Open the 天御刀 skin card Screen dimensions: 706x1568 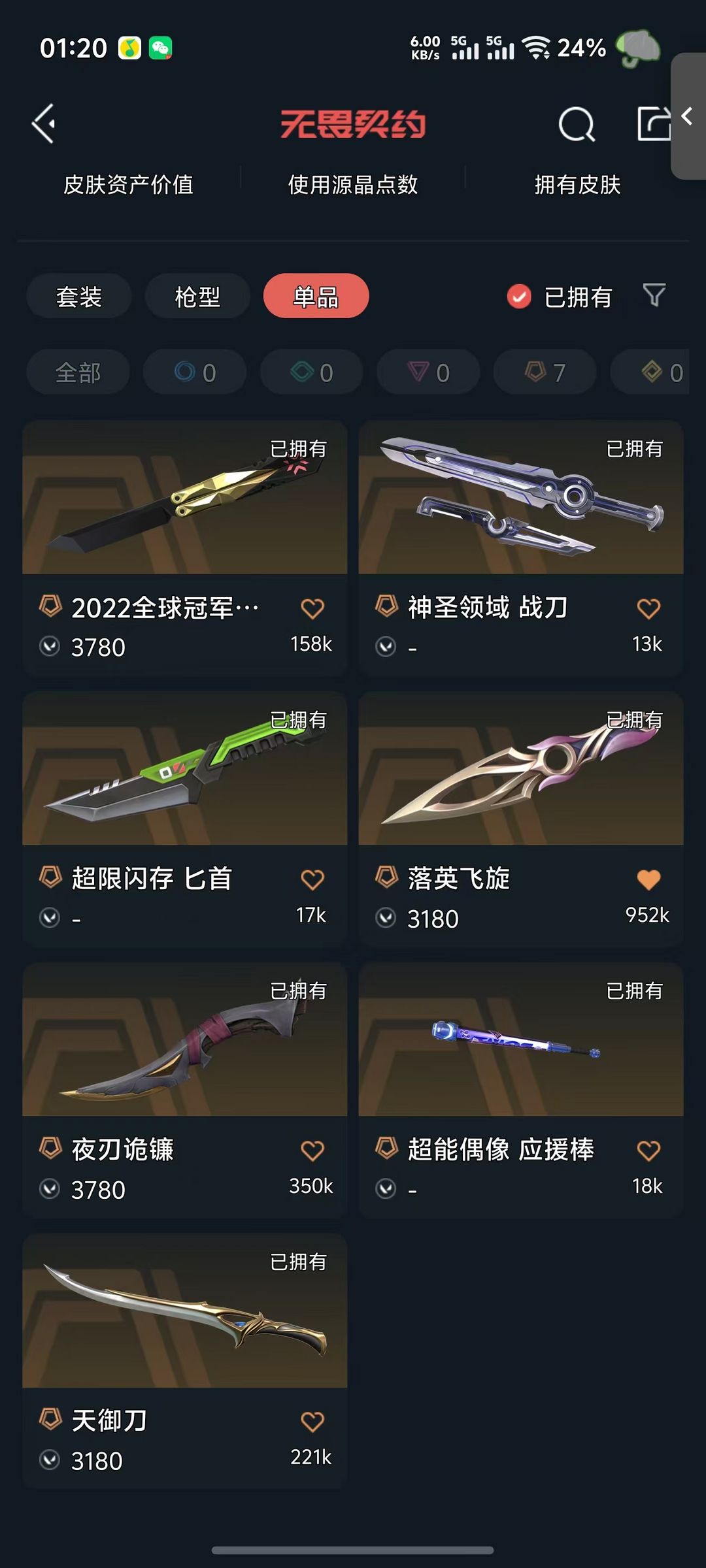pos(185,1362)
